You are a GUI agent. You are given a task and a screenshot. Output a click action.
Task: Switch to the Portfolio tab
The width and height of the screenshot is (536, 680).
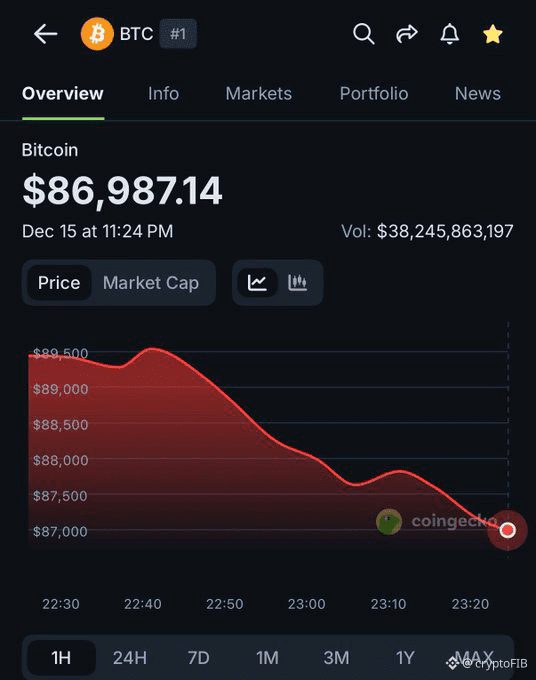click(374, 94)
